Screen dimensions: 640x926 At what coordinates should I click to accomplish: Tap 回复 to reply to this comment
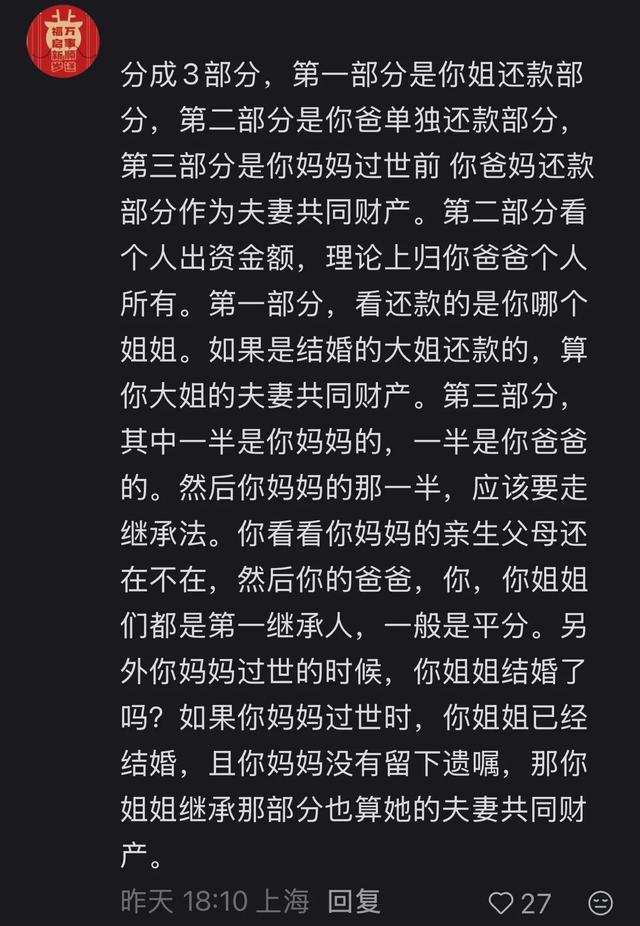pos(354,902)
